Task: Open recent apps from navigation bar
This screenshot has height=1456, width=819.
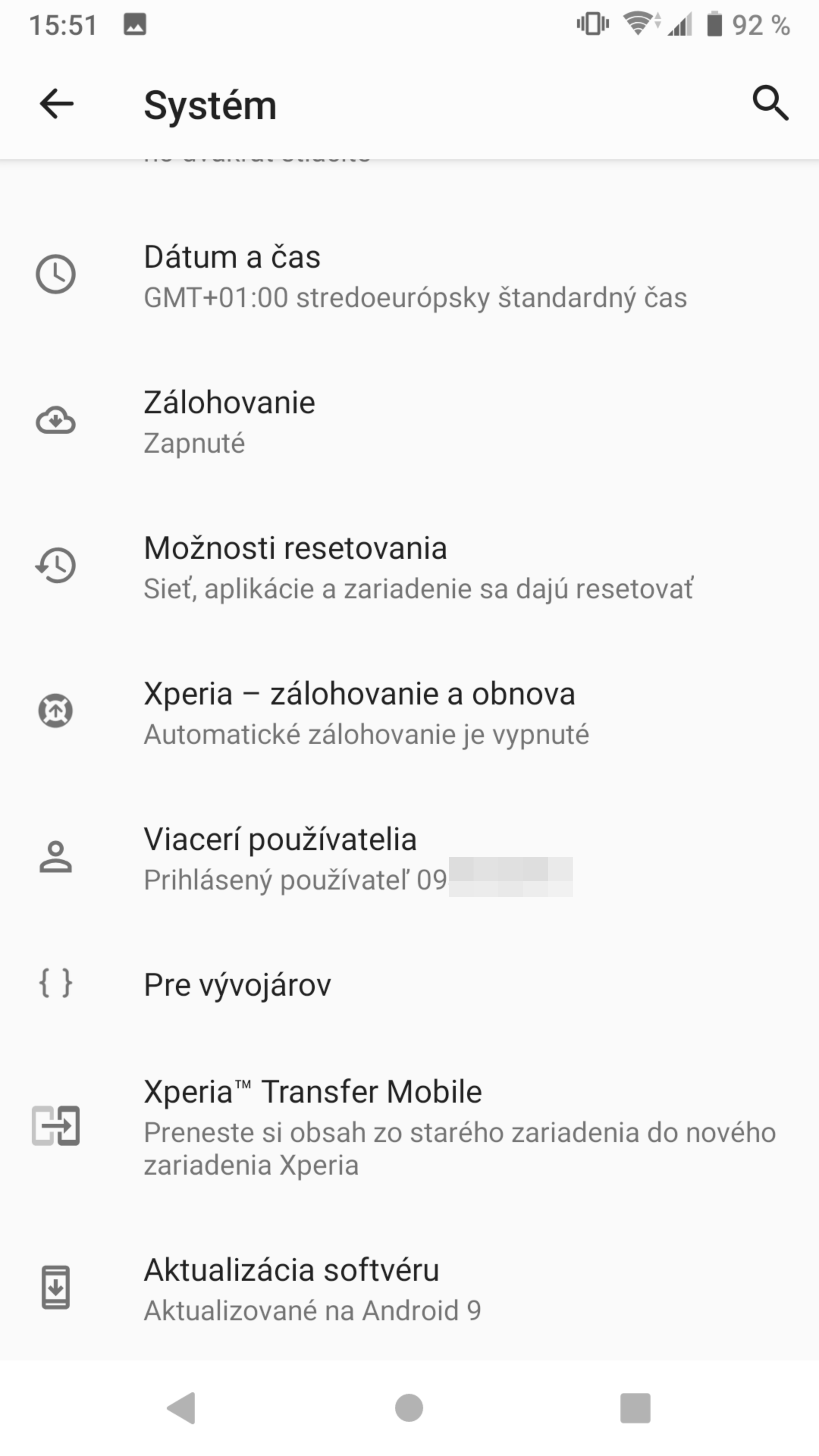Action: point(635,1408)
